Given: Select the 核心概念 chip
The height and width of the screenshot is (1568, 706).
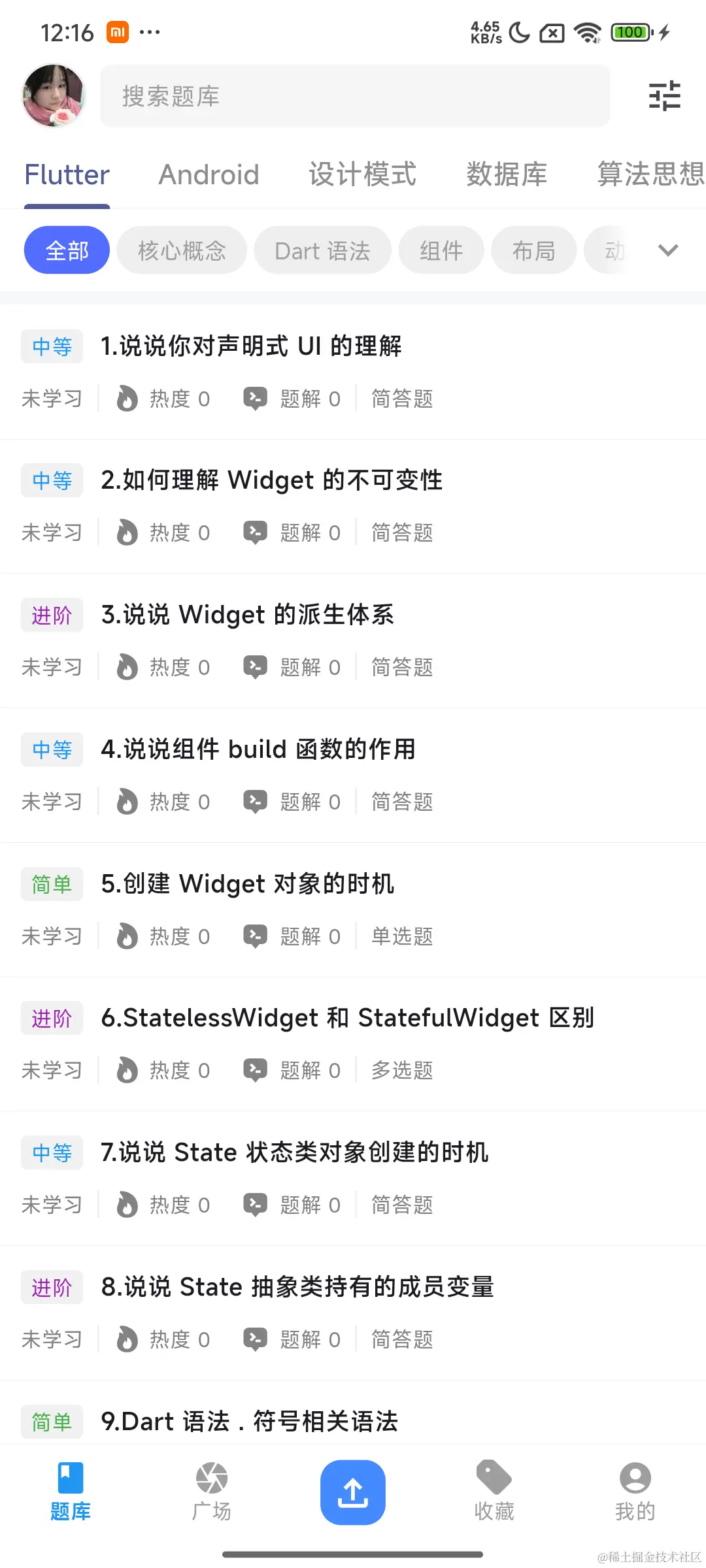Looking at the screenshot, I should [182, 250].
